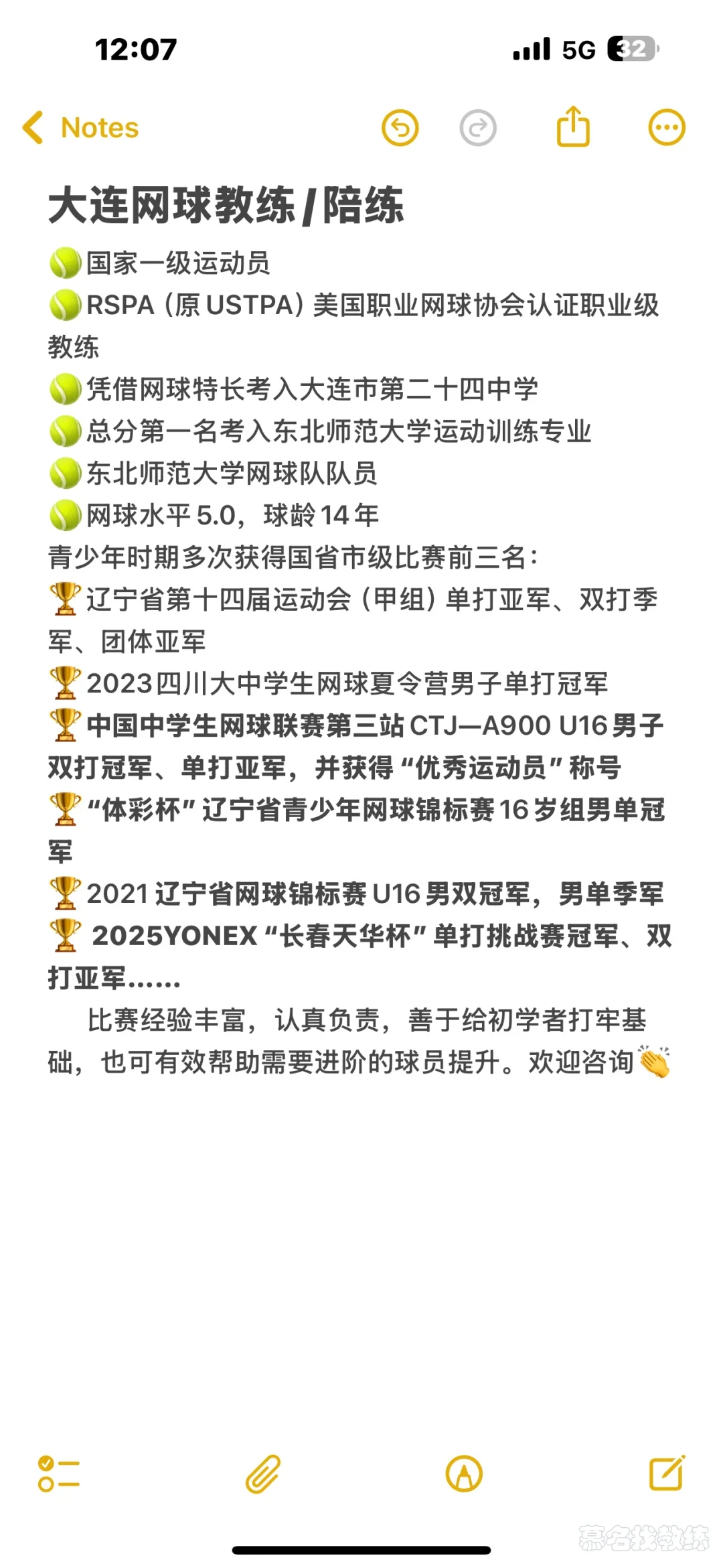Undo the last edit
Viewport: 723px width, 1568px height.
[400, 127]
